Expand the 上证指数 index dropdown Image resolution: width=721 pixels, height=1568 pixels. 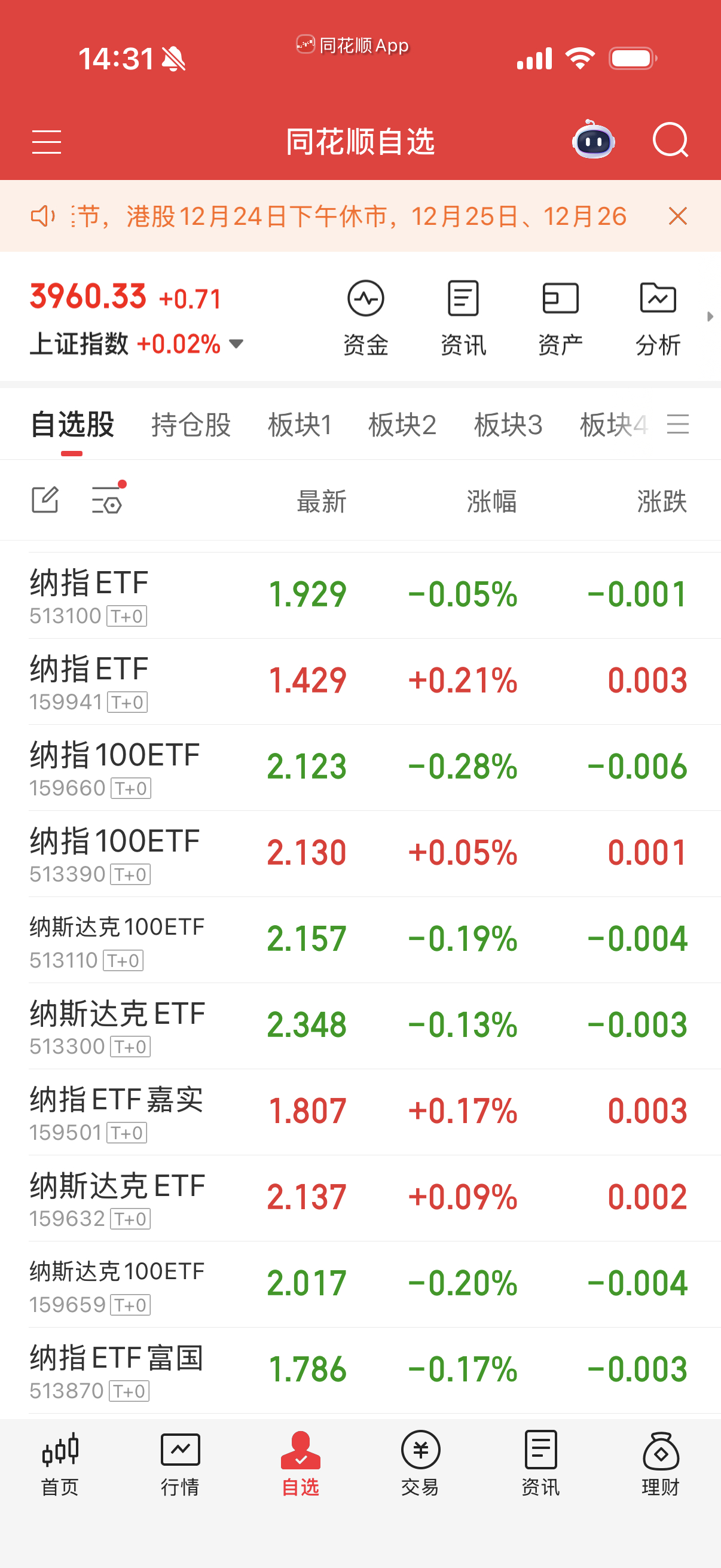(236, 344)
